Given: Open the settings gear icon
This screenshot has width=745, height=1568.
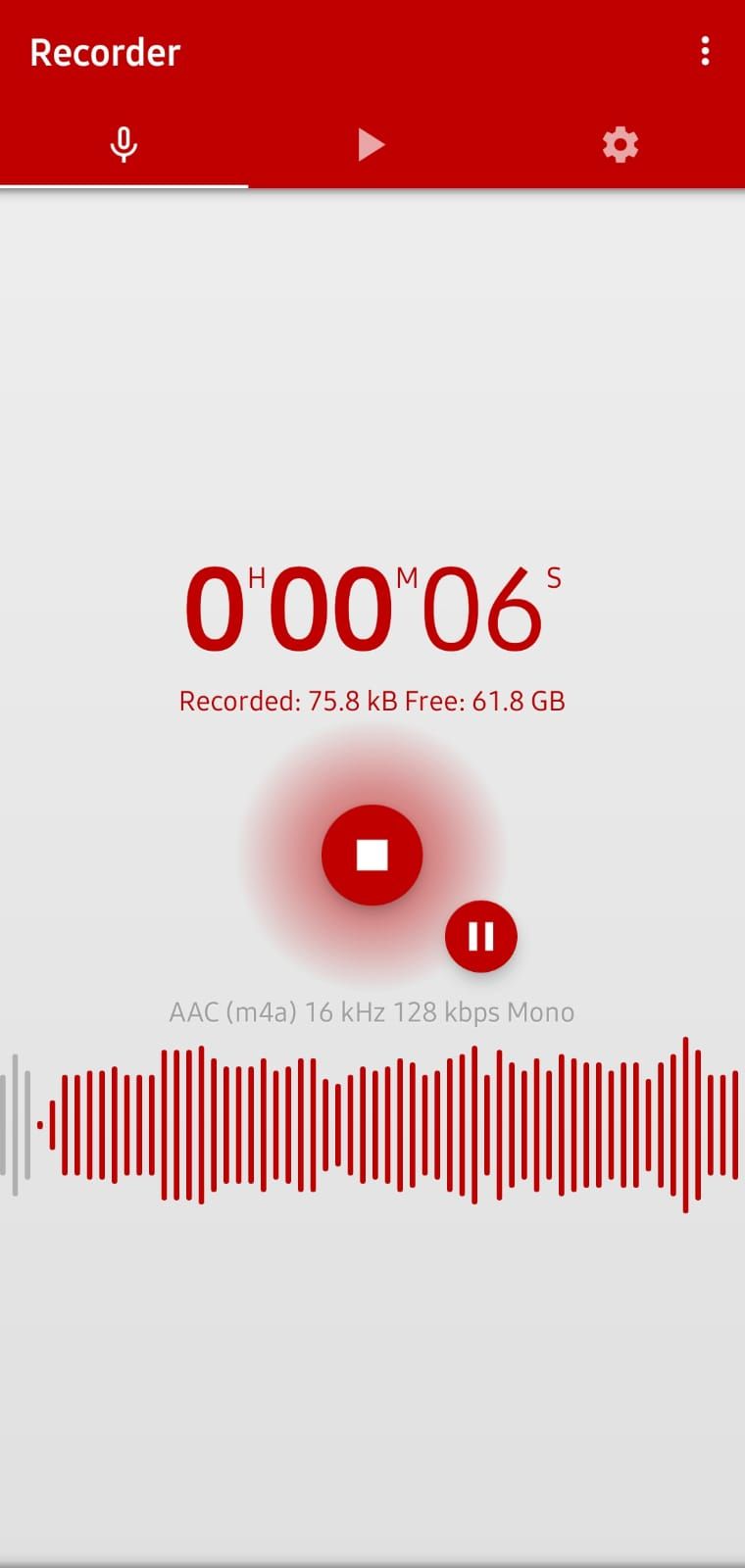Looking at the screenshot, I should (621, 144).
